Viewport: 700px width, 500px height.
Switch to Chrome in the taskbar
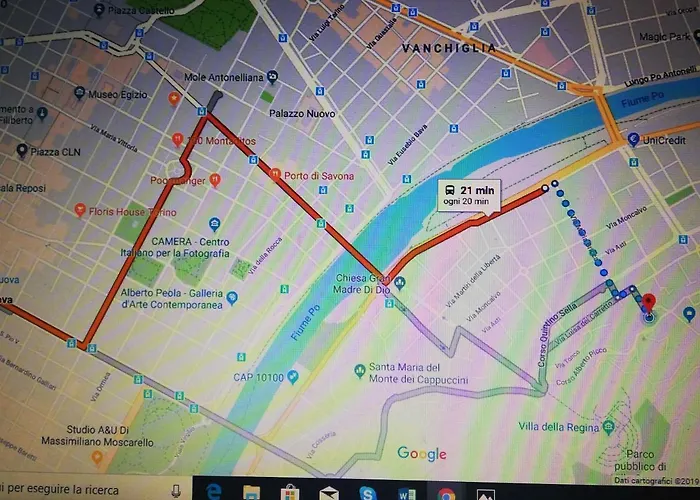coord(445,491)
